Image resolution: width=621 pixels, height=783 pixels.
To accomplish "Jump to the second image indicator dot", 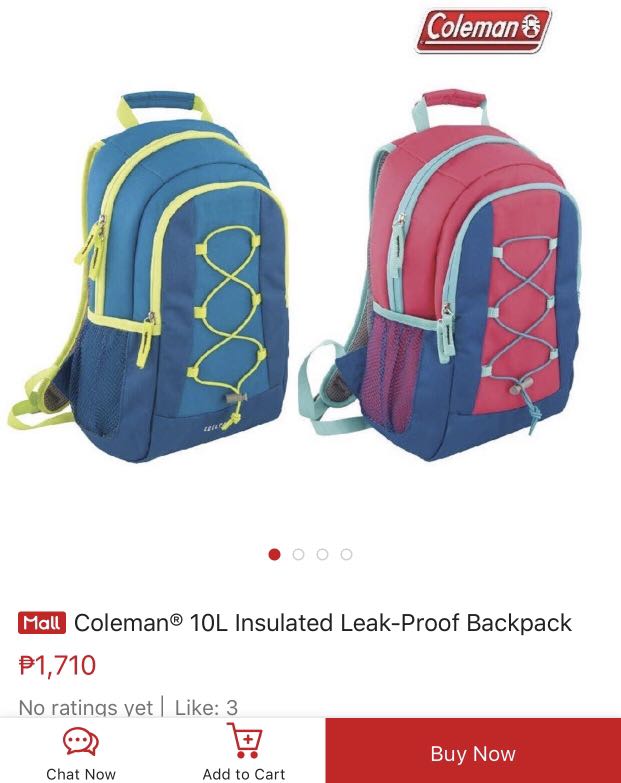I will coord(298,554).
